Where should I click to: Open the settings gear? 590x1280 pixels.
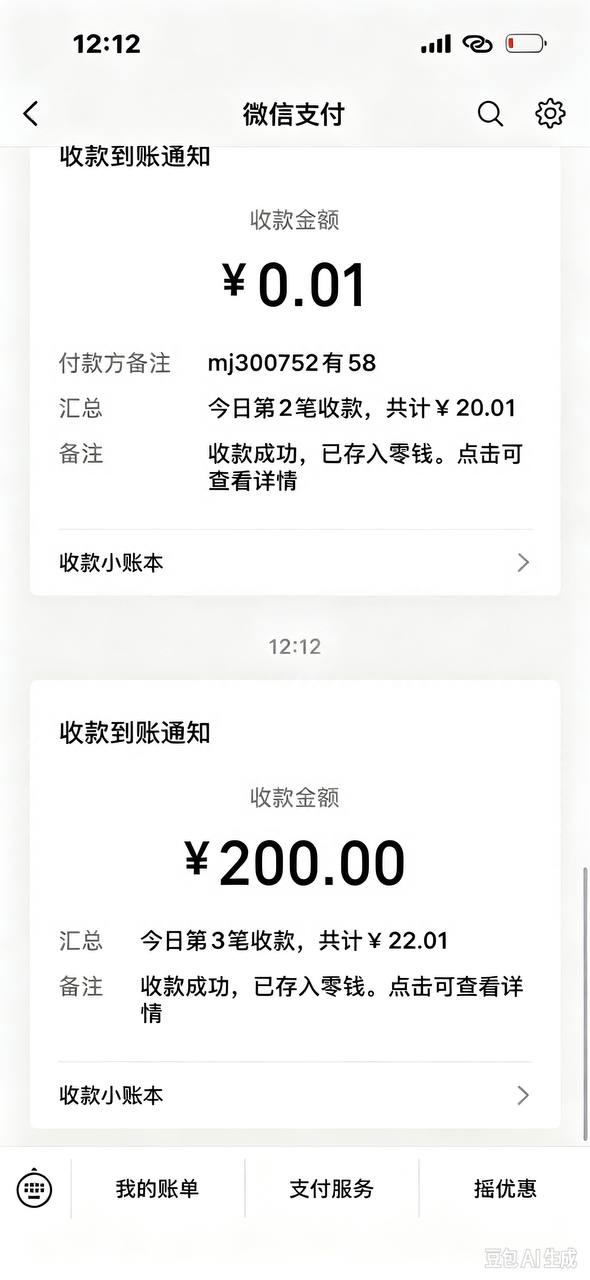pyautogui.click(x=550, y=114)
